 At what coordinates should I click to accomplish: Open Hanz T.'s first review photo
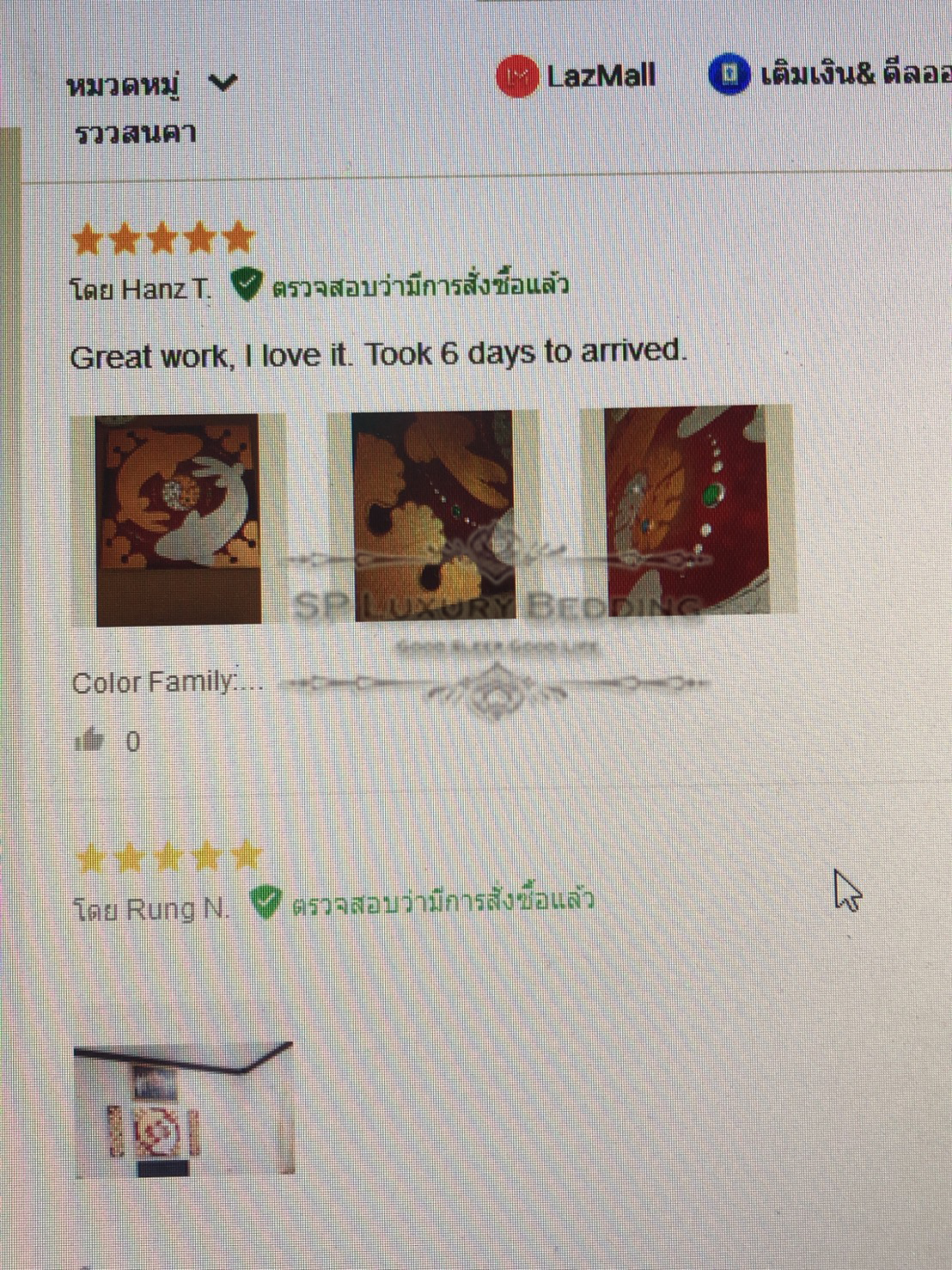tap(179, 519)
